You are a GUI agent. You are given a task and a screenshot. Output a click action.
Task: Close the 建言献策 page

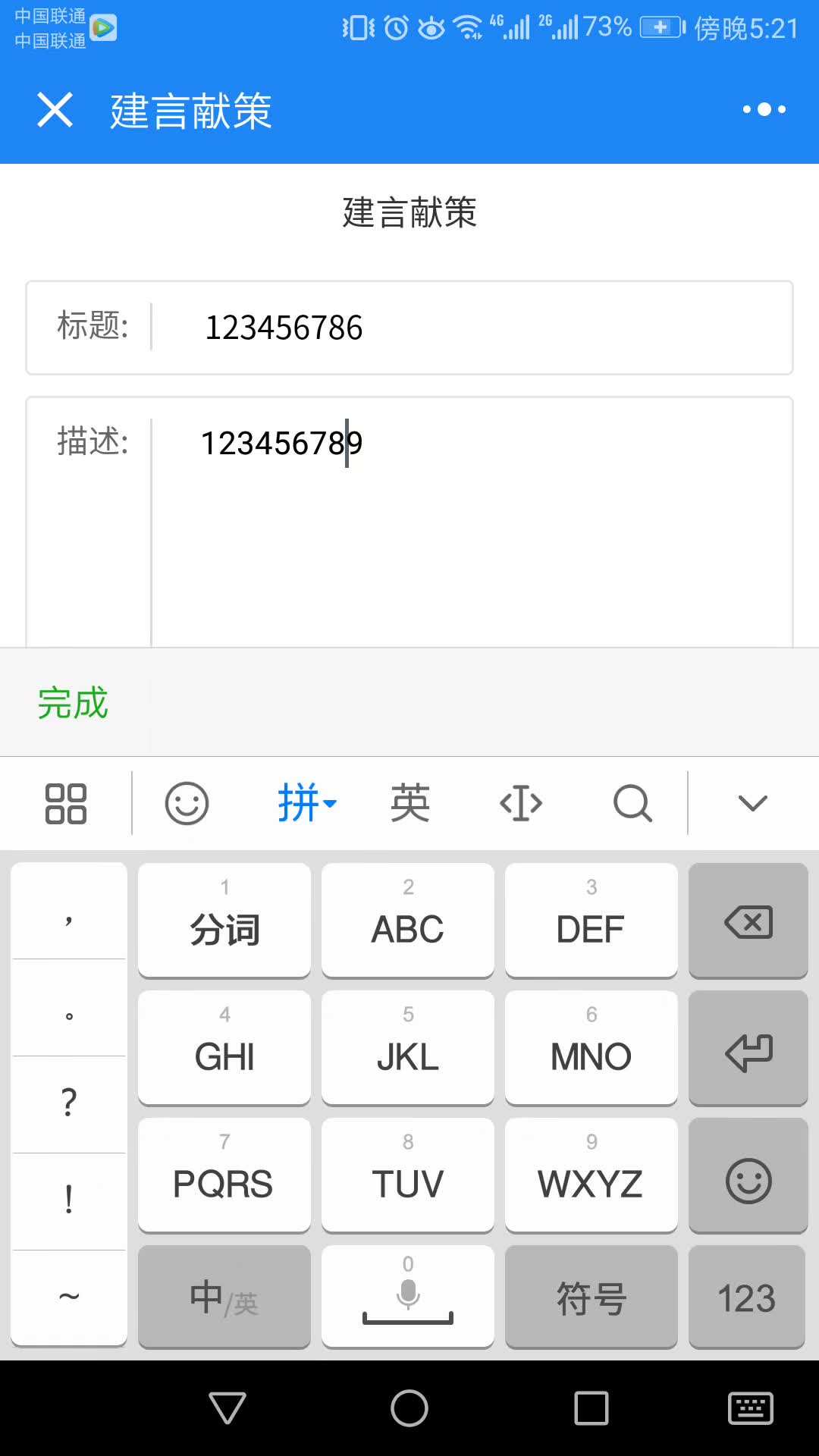click(x=55, y=110)
